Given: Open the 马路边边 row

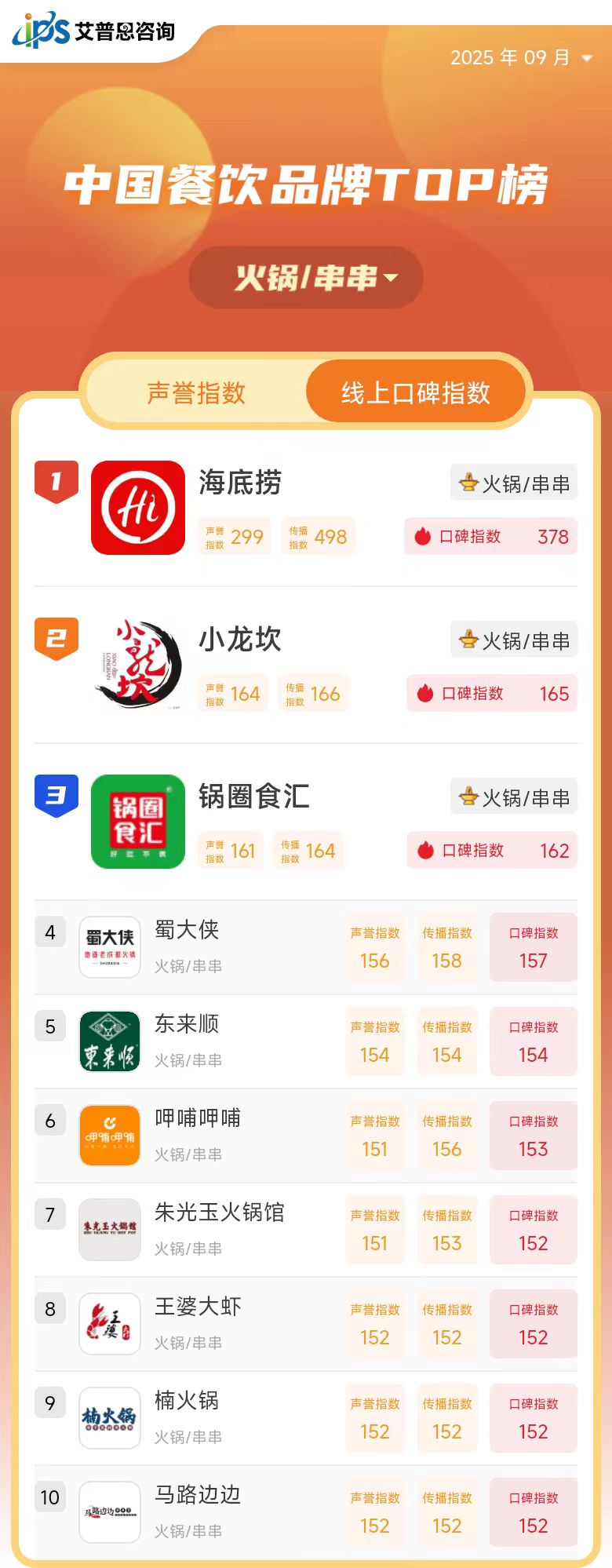Looking at the screenshot, I should click(x=198, y=1496).
